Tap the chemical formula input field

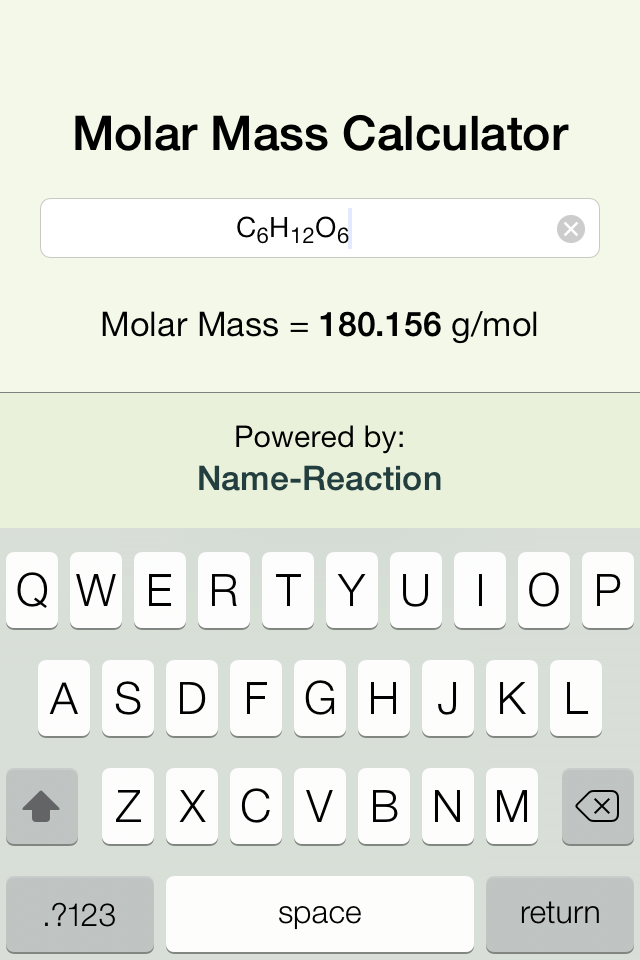pyautogui.click(x=295, y=229)
